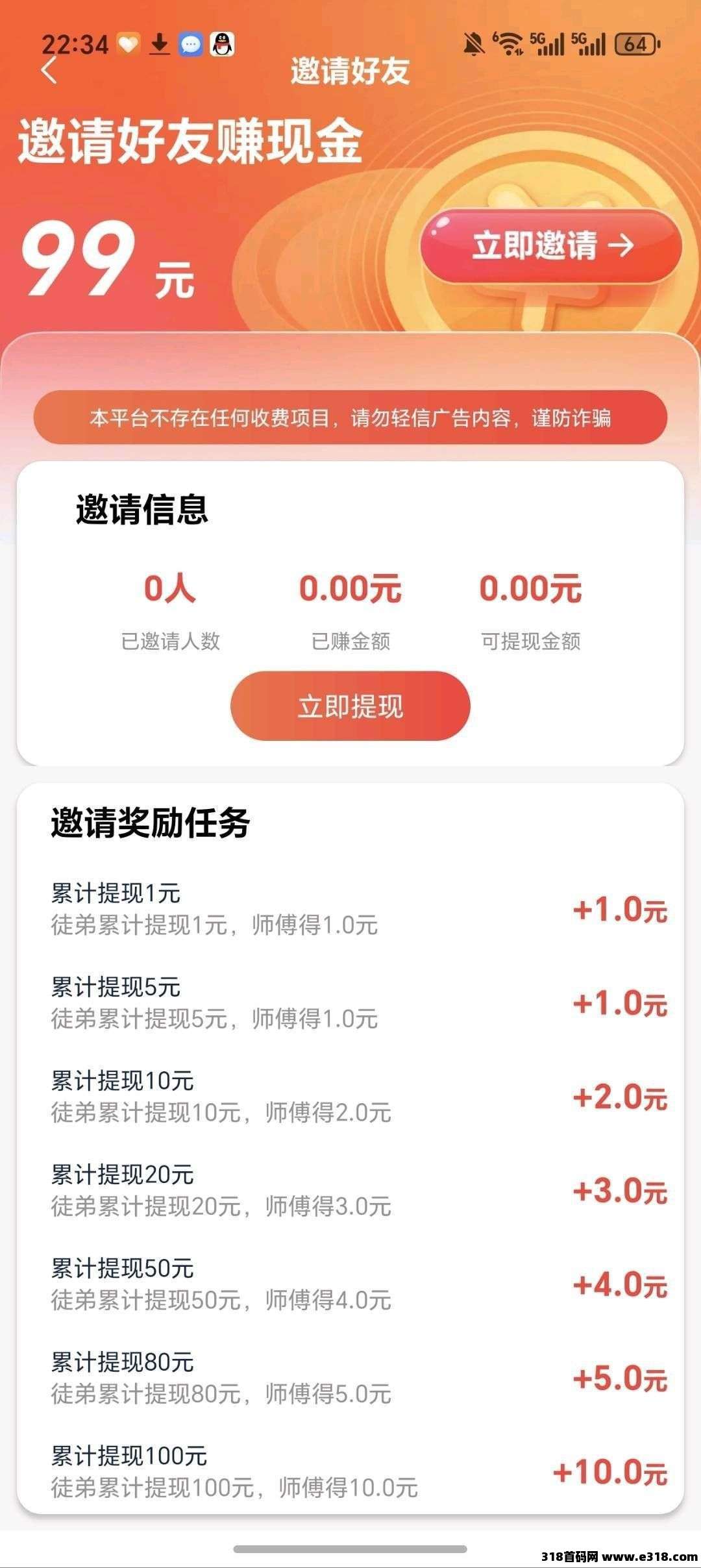The height and width of the screenshot is (1568, 701).
Task: Go back from the 邀请好友 page
Action: [49, 70]
